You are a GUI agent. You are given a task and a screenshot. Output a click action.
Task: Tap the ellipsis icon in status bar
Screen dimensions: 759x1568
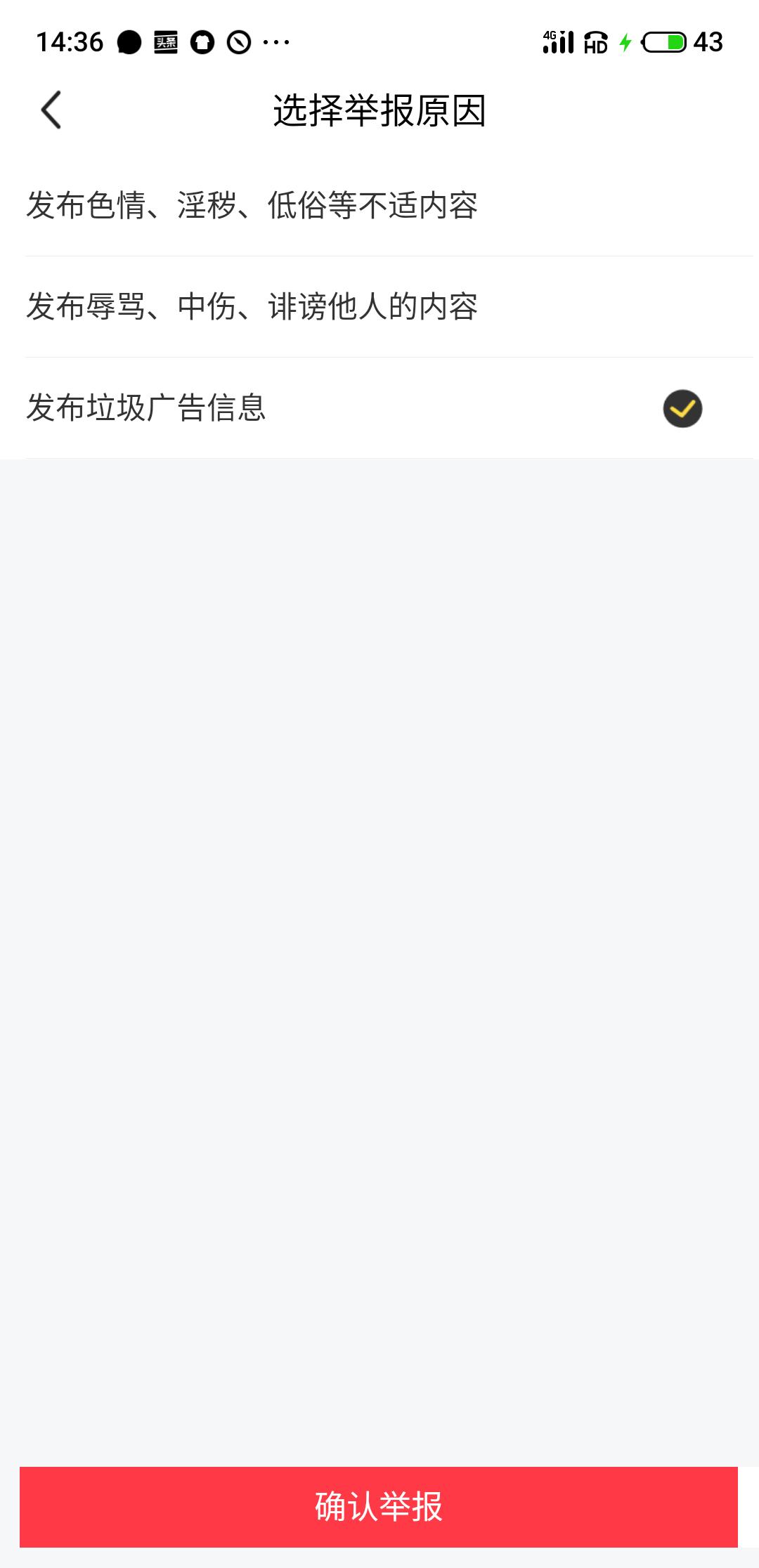[x=275, y=44]
